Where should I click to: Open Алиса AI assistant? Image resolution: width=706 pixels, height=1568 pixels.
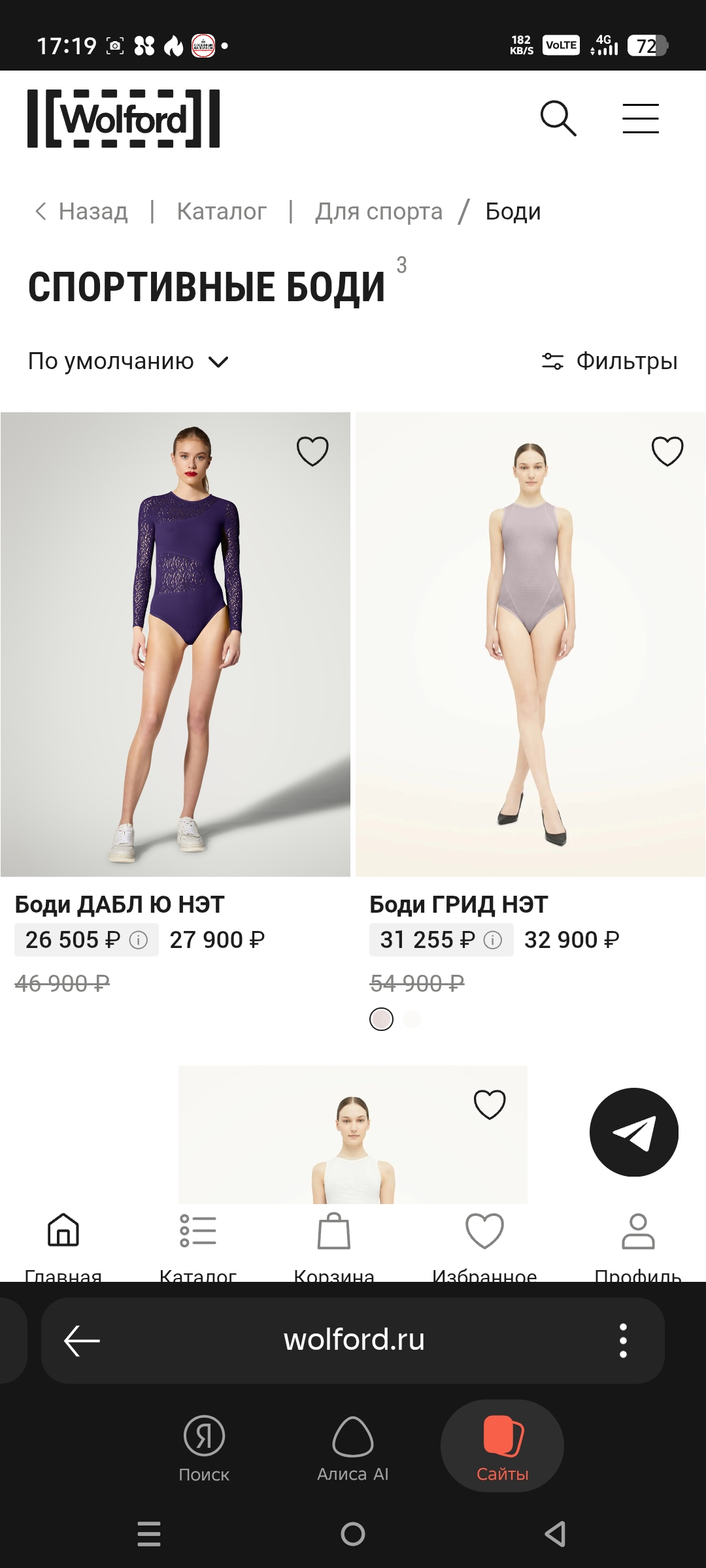coord(353,1447)
